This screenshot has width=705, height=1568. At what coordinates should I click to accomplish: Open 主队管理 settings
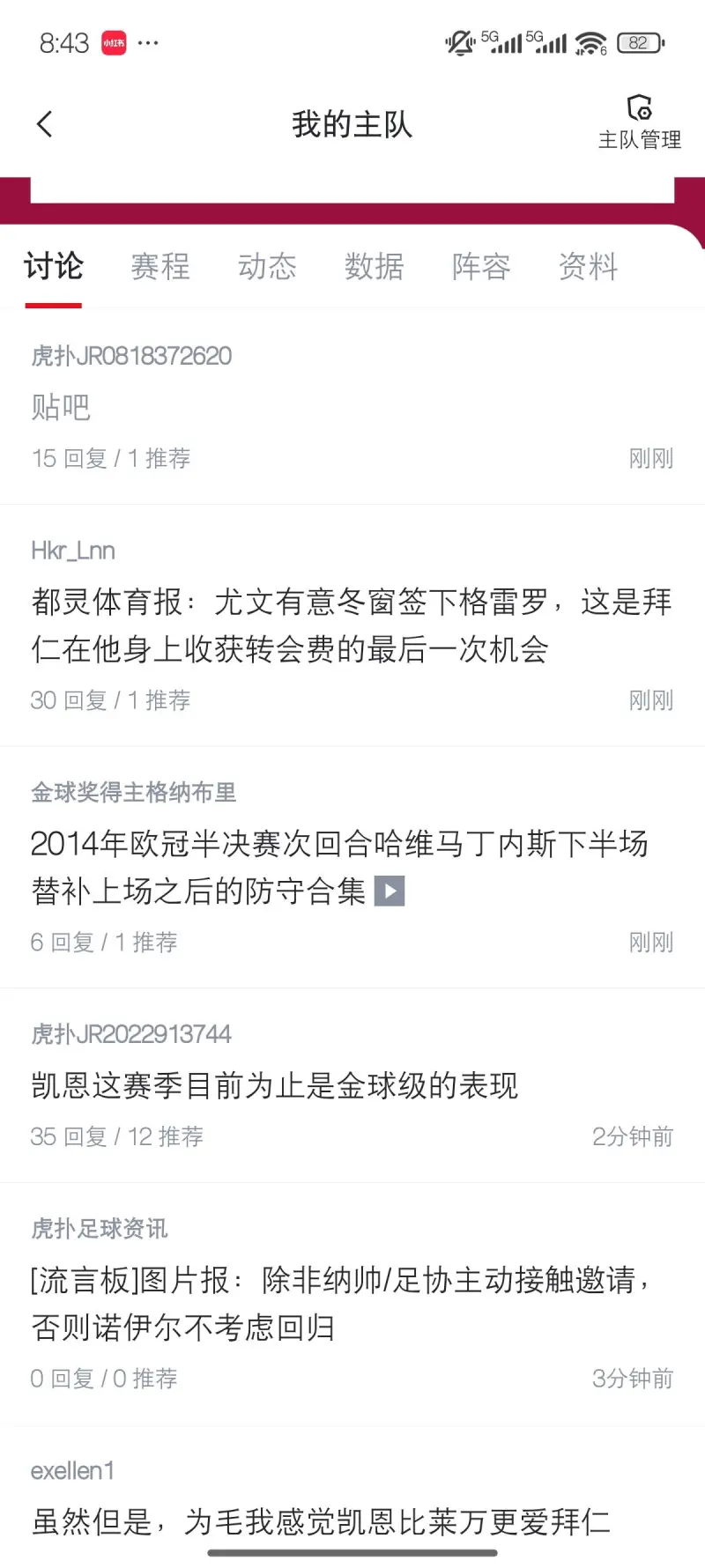coord(639,123)
